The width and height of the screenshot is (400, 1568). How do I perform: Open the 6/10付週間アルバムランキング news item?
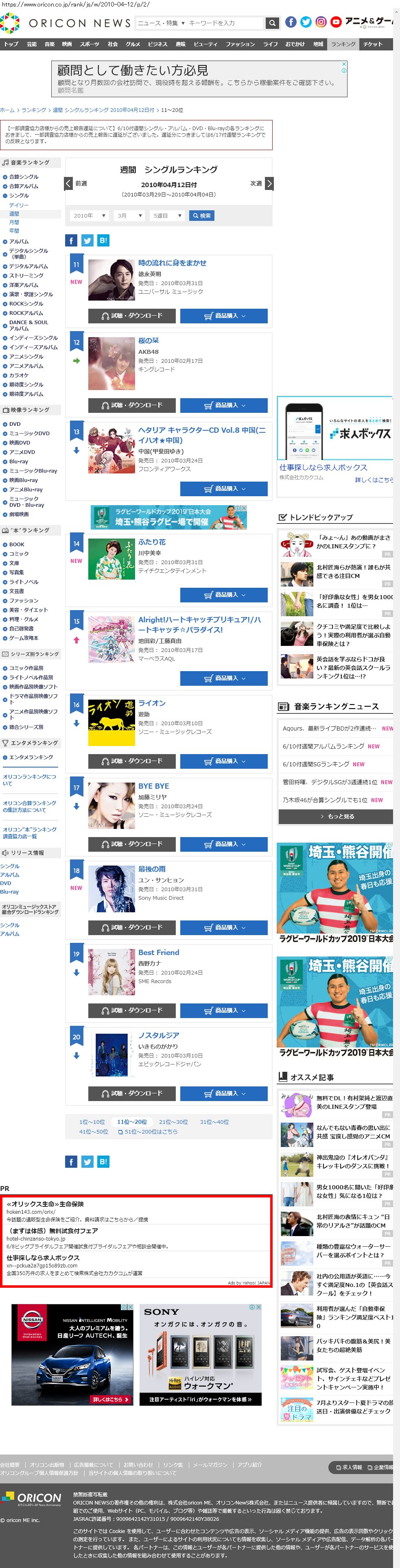point(323,746)
